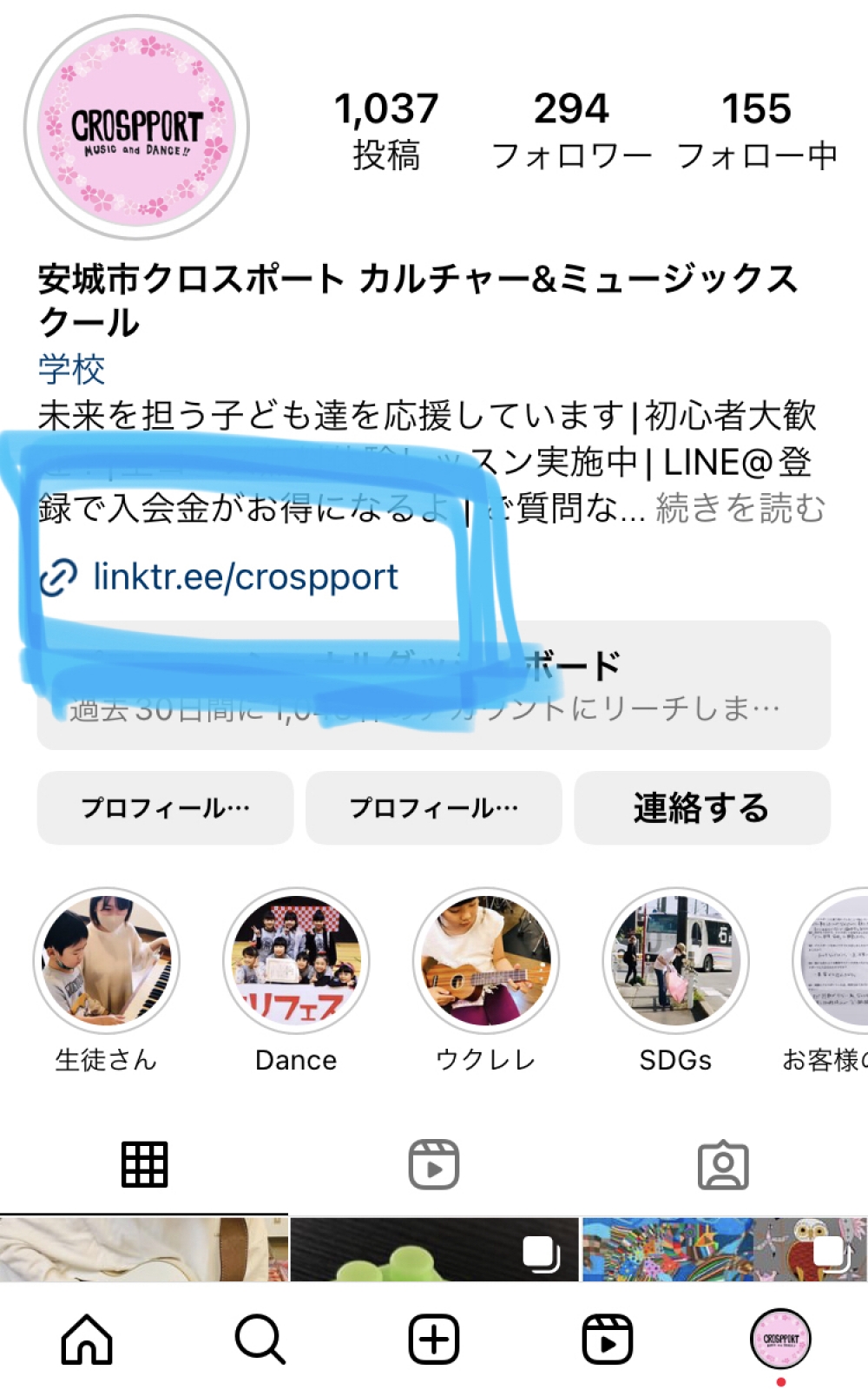
Task: Open the Dance story highlight
Action: 296,961
